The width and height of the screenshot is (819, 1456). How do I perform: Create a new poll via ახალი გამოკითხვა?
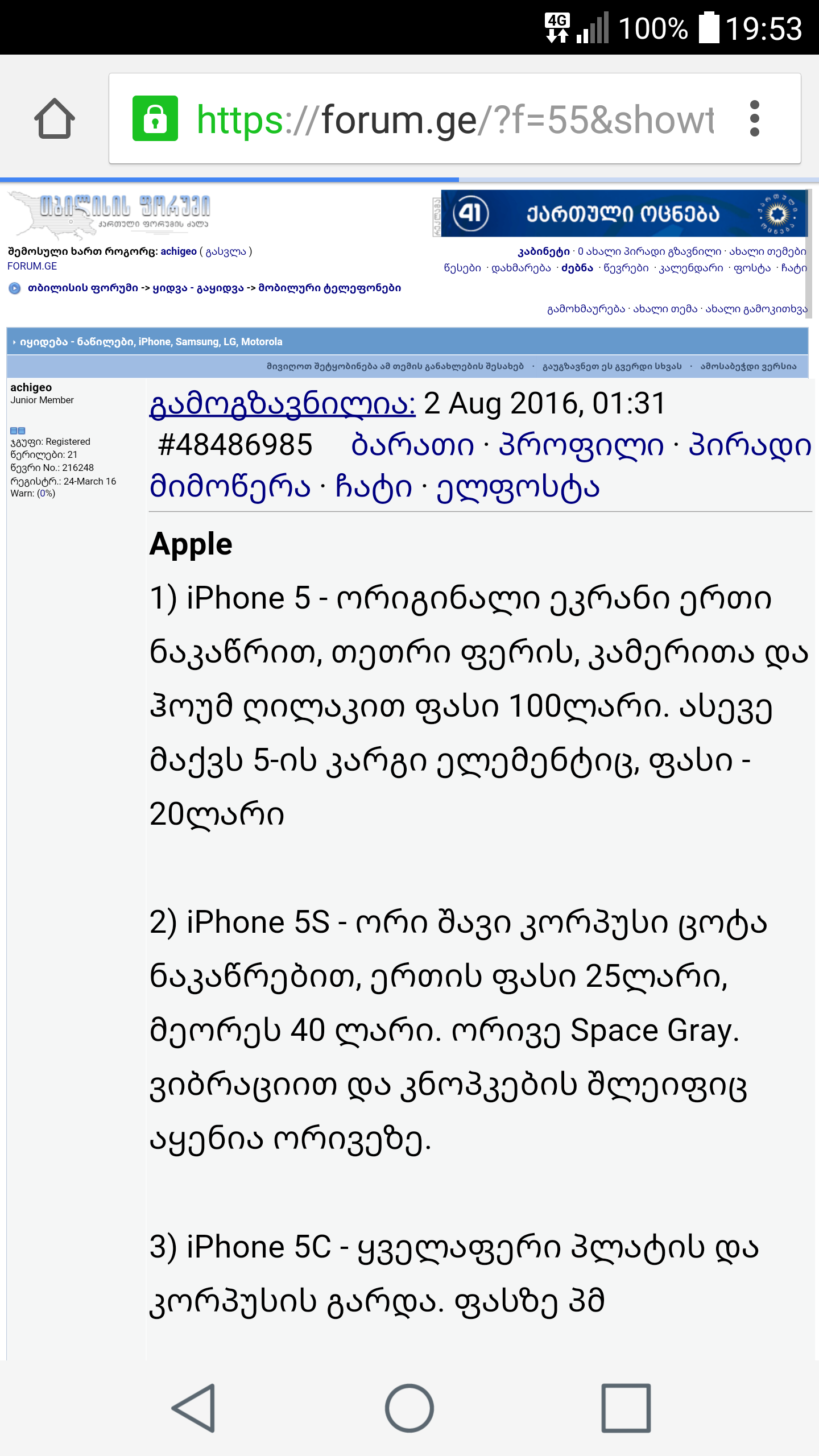click(x=756, y=309)
